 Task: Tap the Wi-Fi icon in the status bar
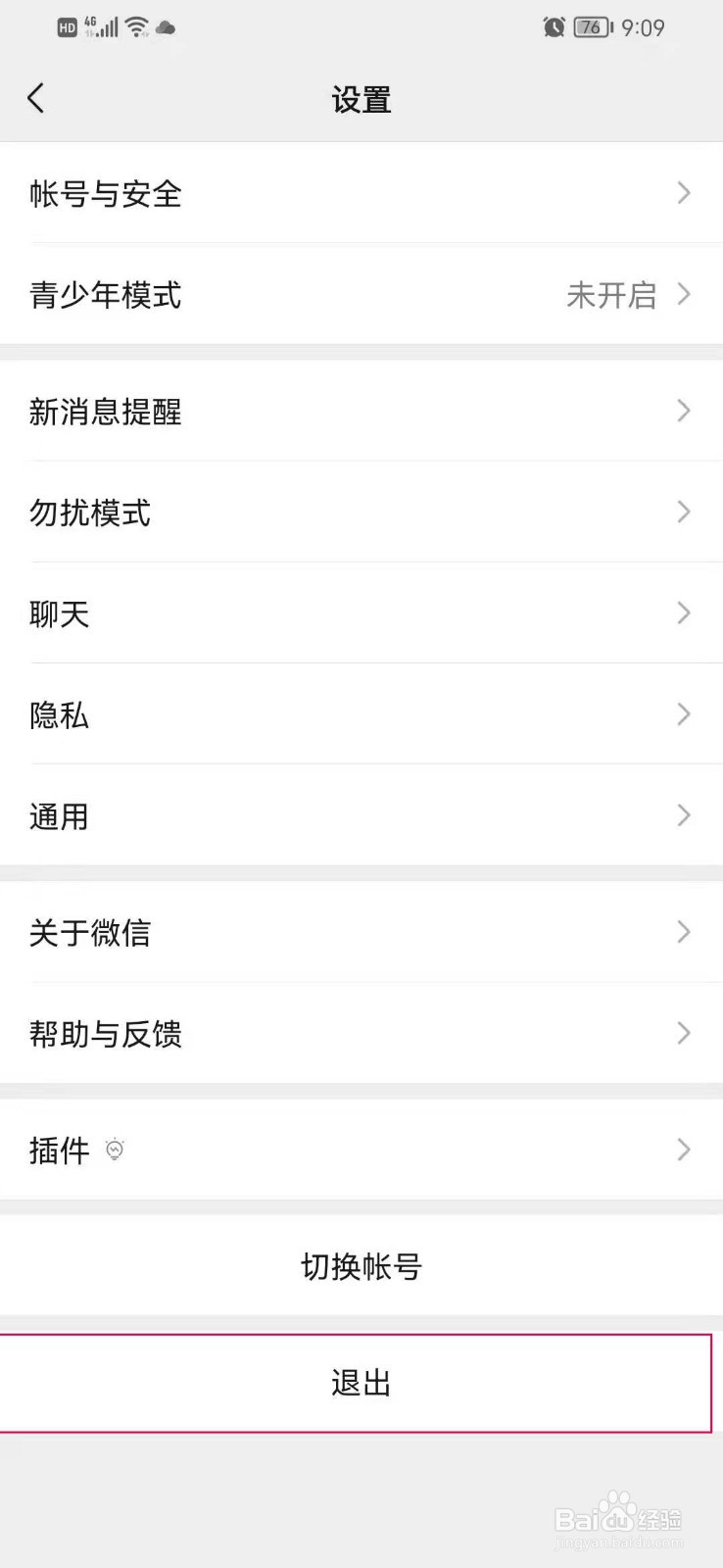click(136, 26)
